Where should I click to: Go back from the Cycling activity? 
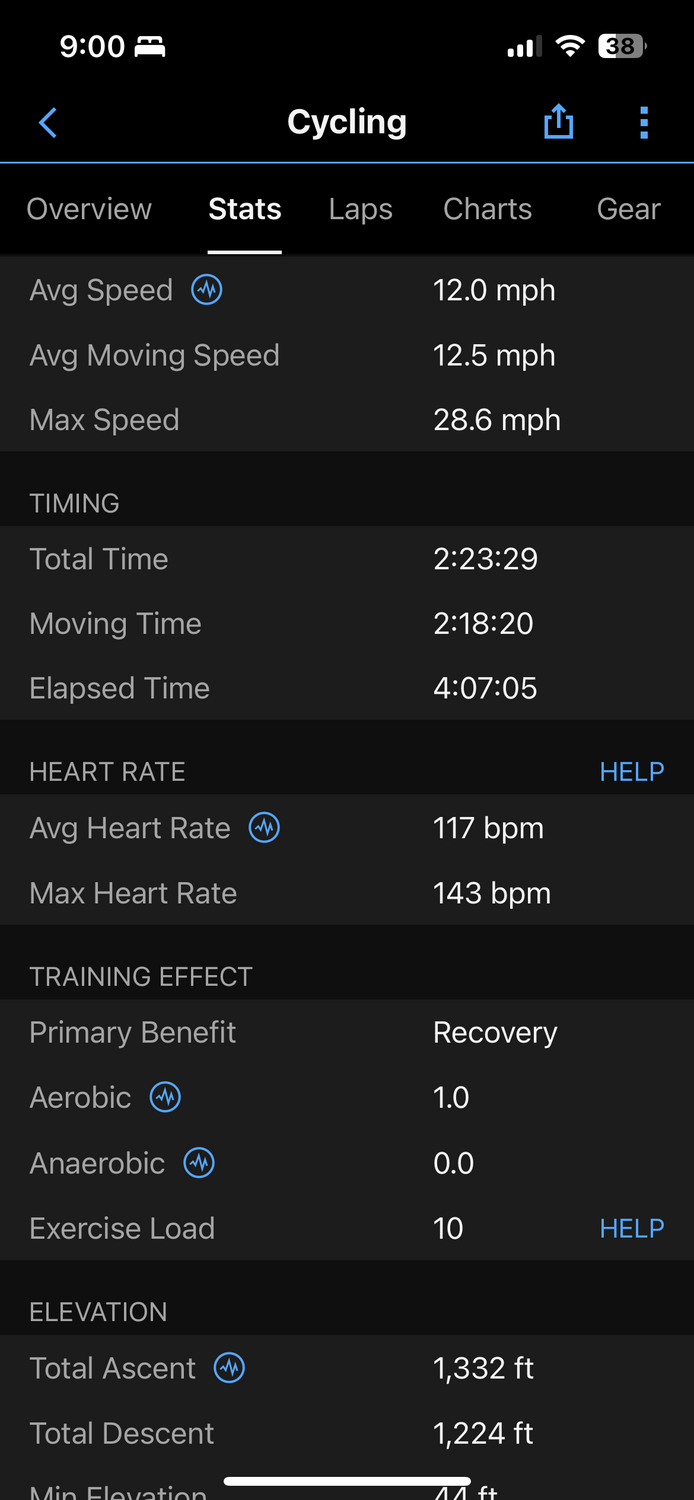pyautogui.click(x=47, y=123)
